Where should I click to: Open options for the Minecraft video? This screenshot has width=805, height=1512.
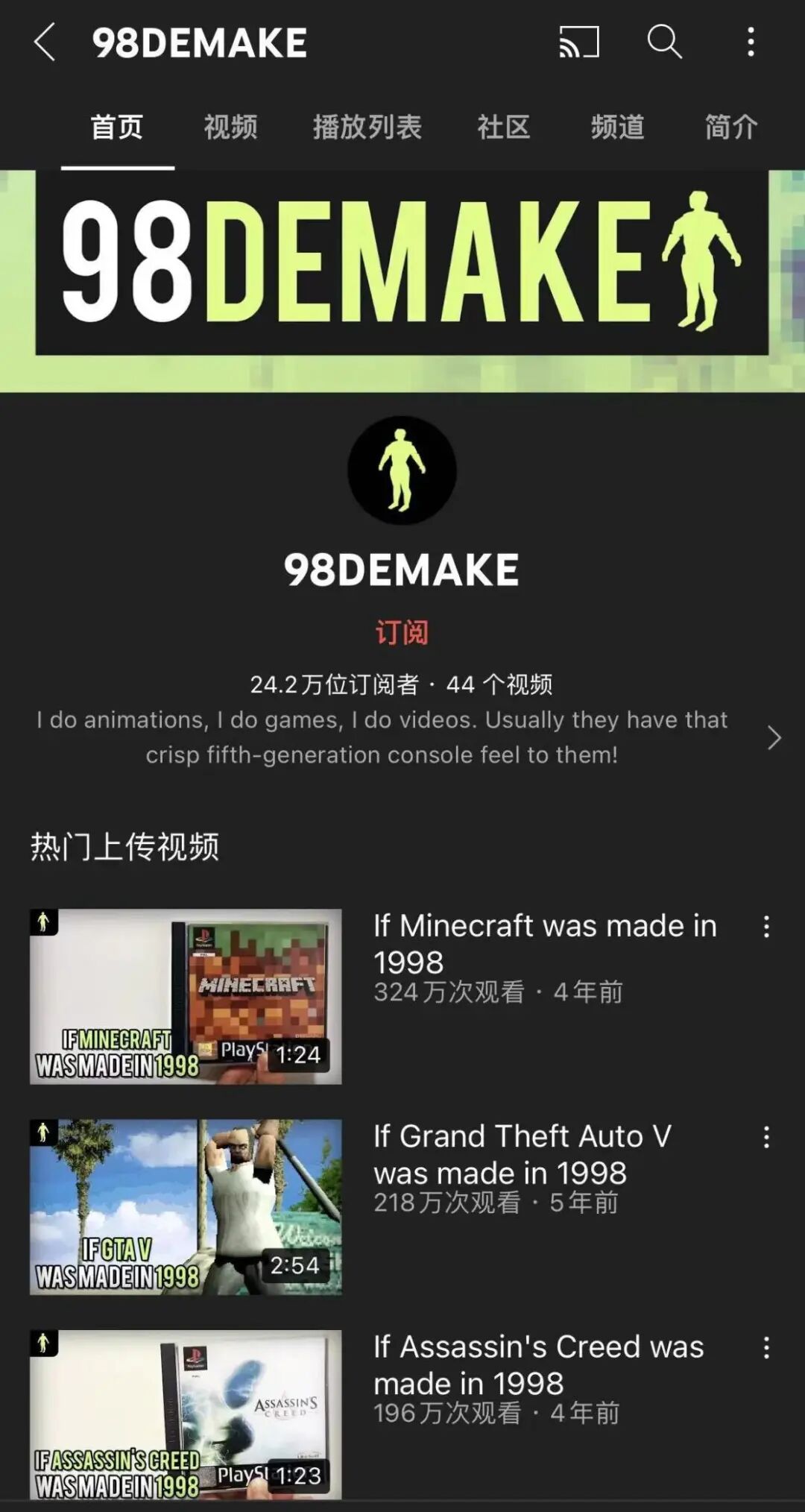click(x=766, y=927)
